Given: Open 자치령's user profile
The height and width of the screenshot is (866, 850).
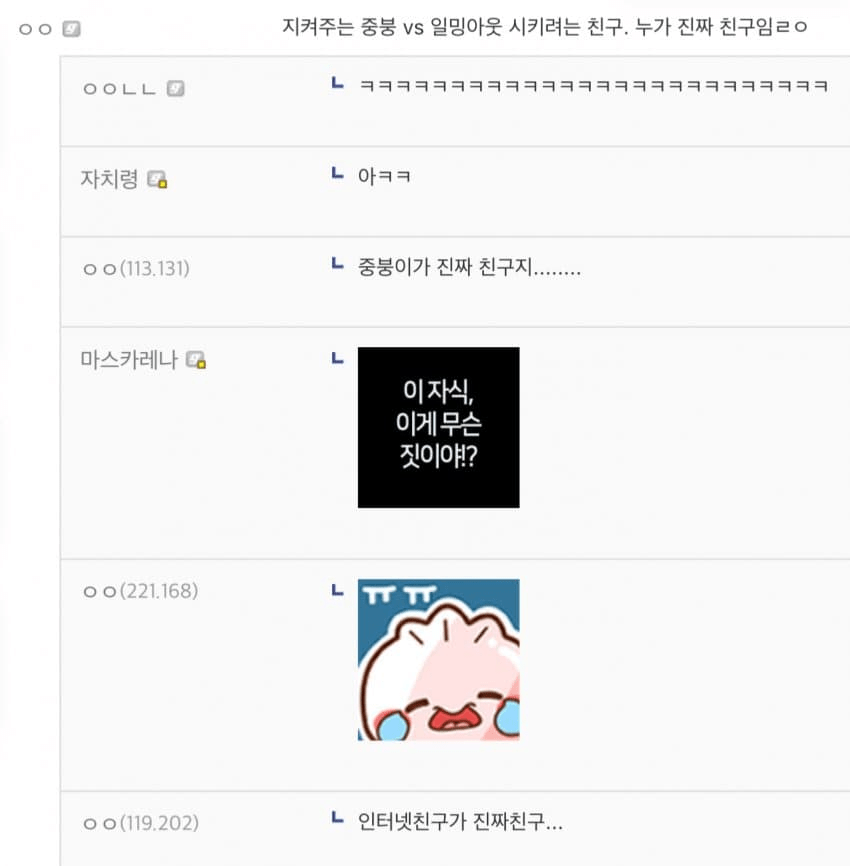Looking at the screenshot, I should coord(110,179).
